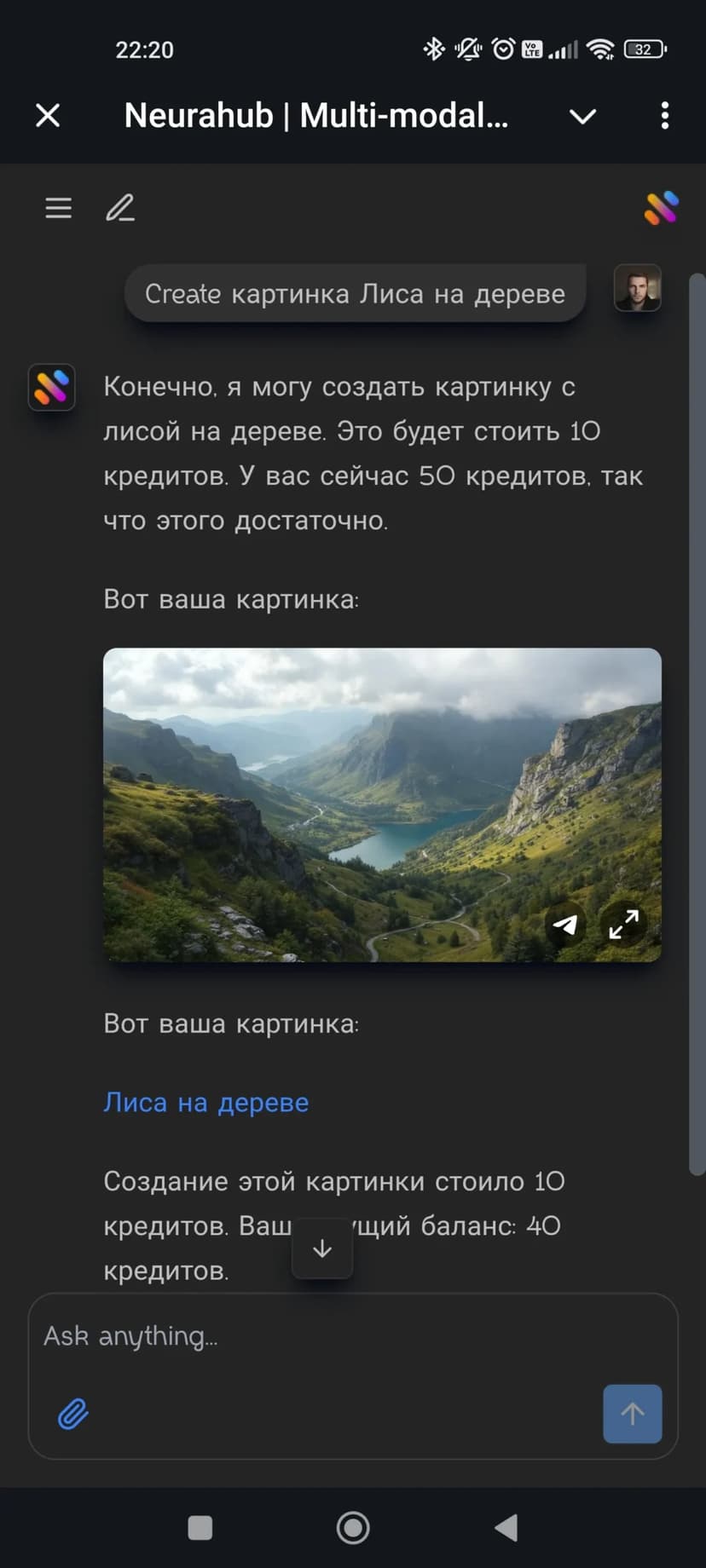
Task: Go back using the system back button
Action: click(506, 1528)
